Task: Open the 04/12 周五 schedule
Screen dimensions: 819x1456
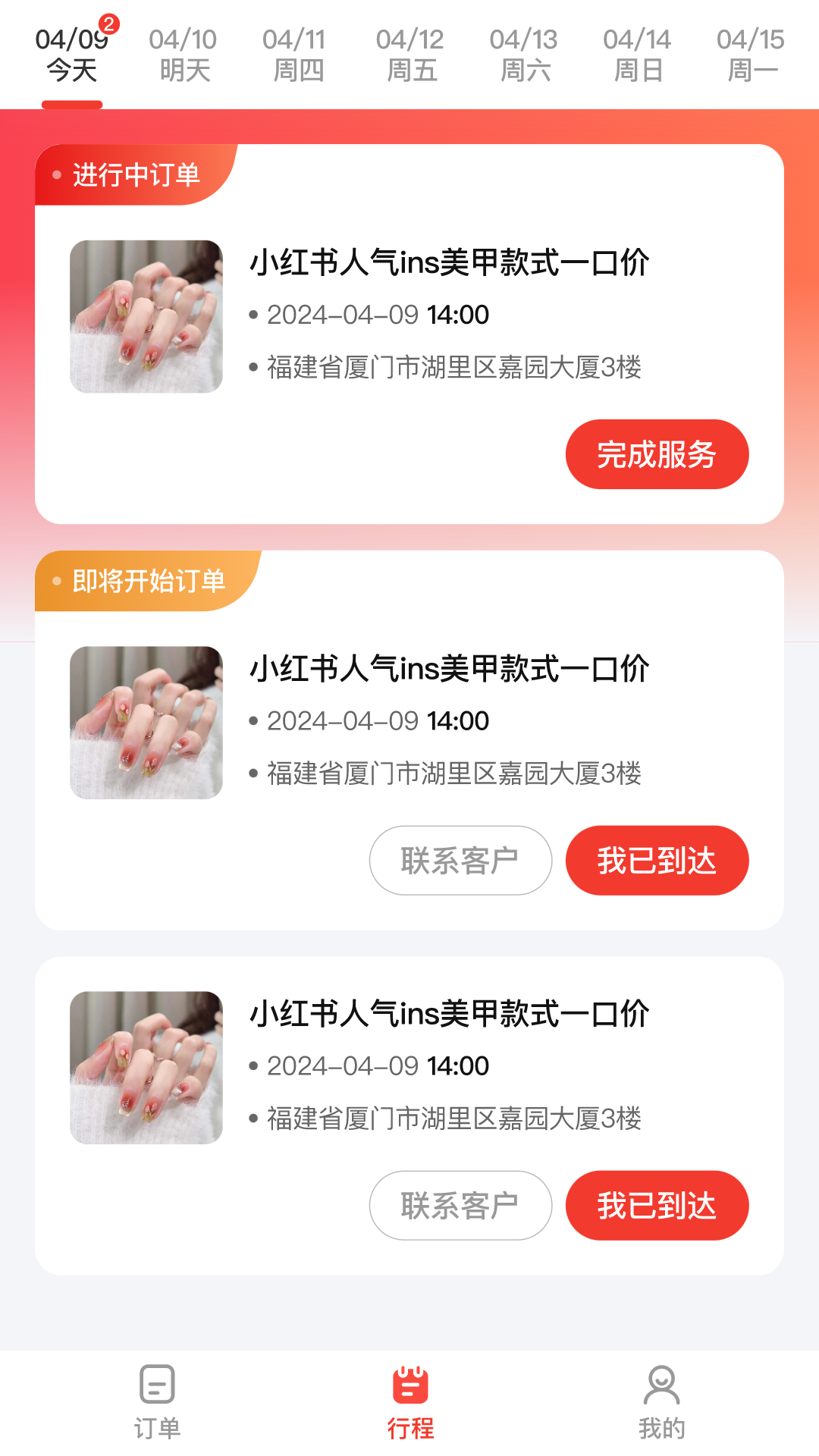Action: coord(409,55)
